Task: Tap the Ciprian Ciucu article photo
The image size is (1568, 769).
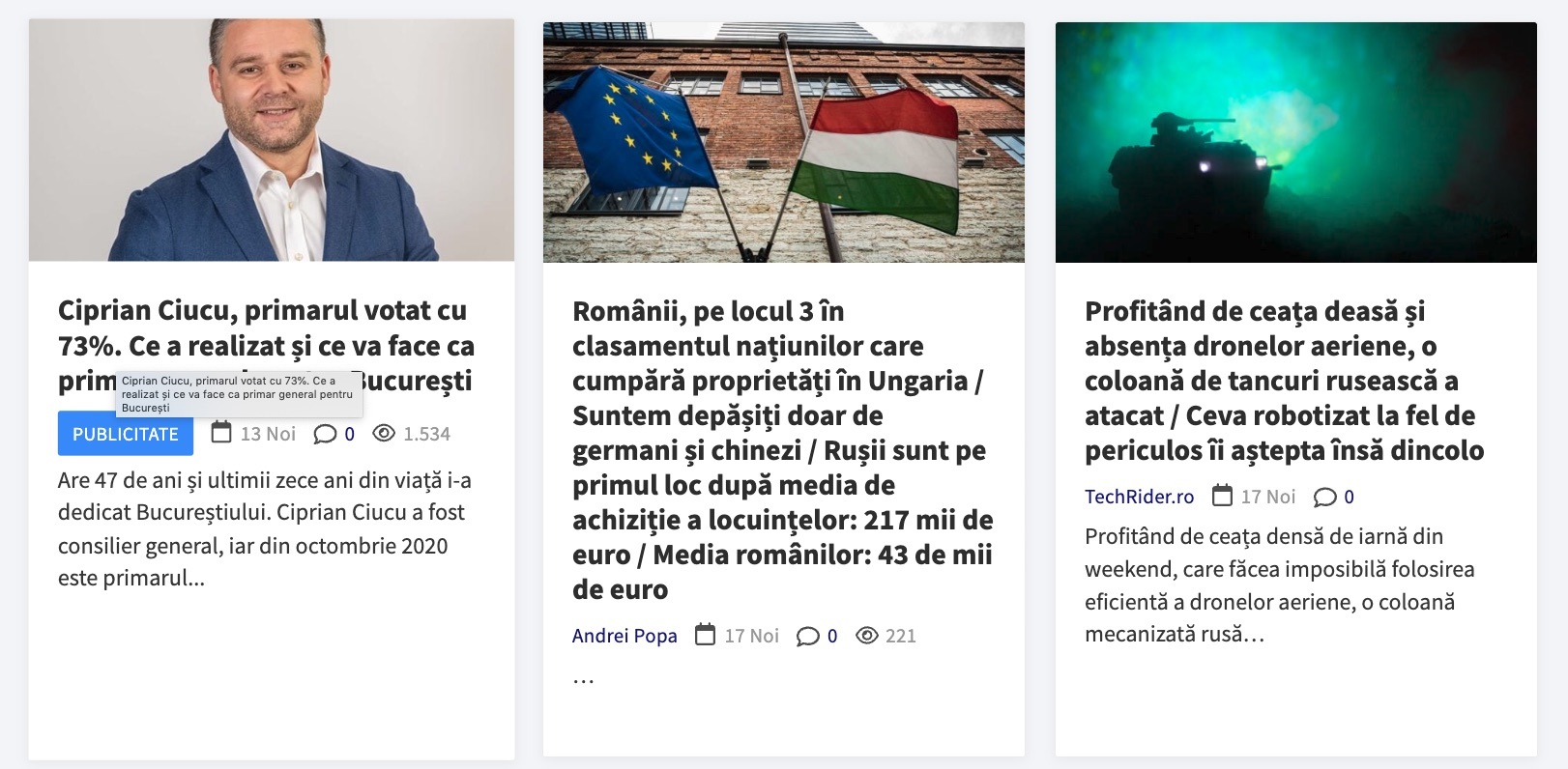Action: tap(272, 140)
